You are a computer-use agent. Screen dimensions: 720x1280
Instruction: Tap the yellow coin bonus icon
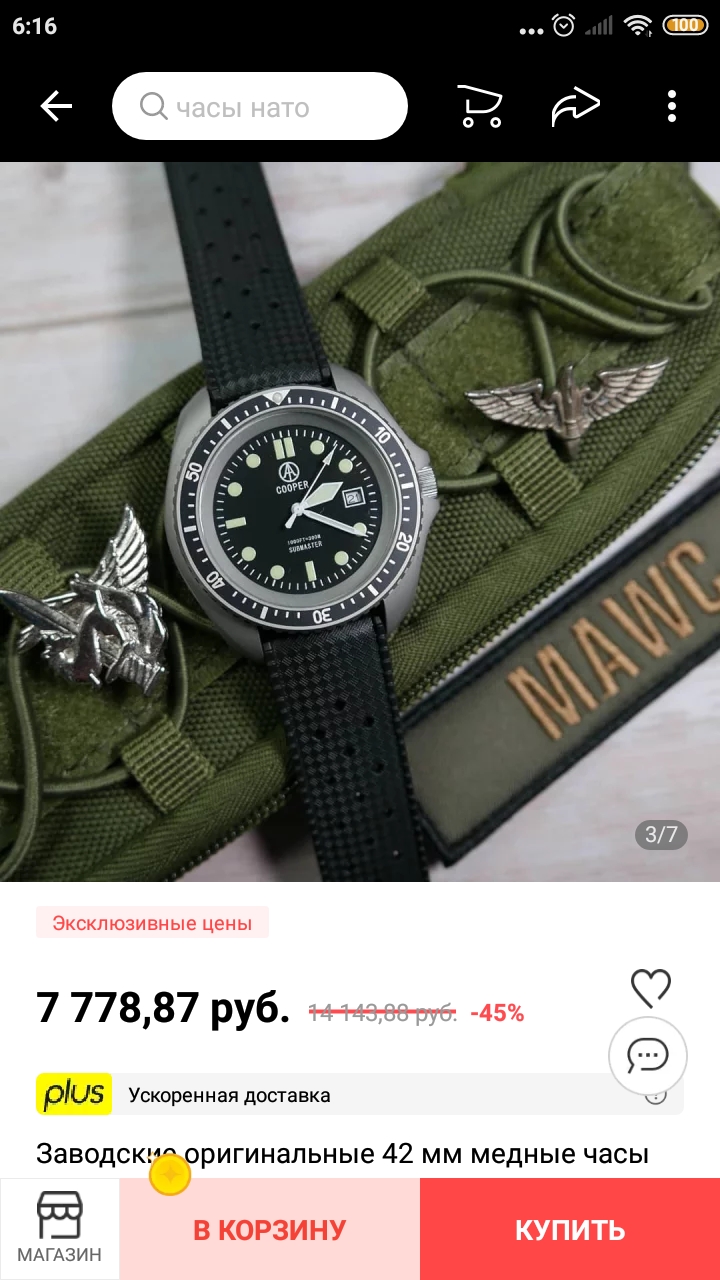click(170, 1174)
